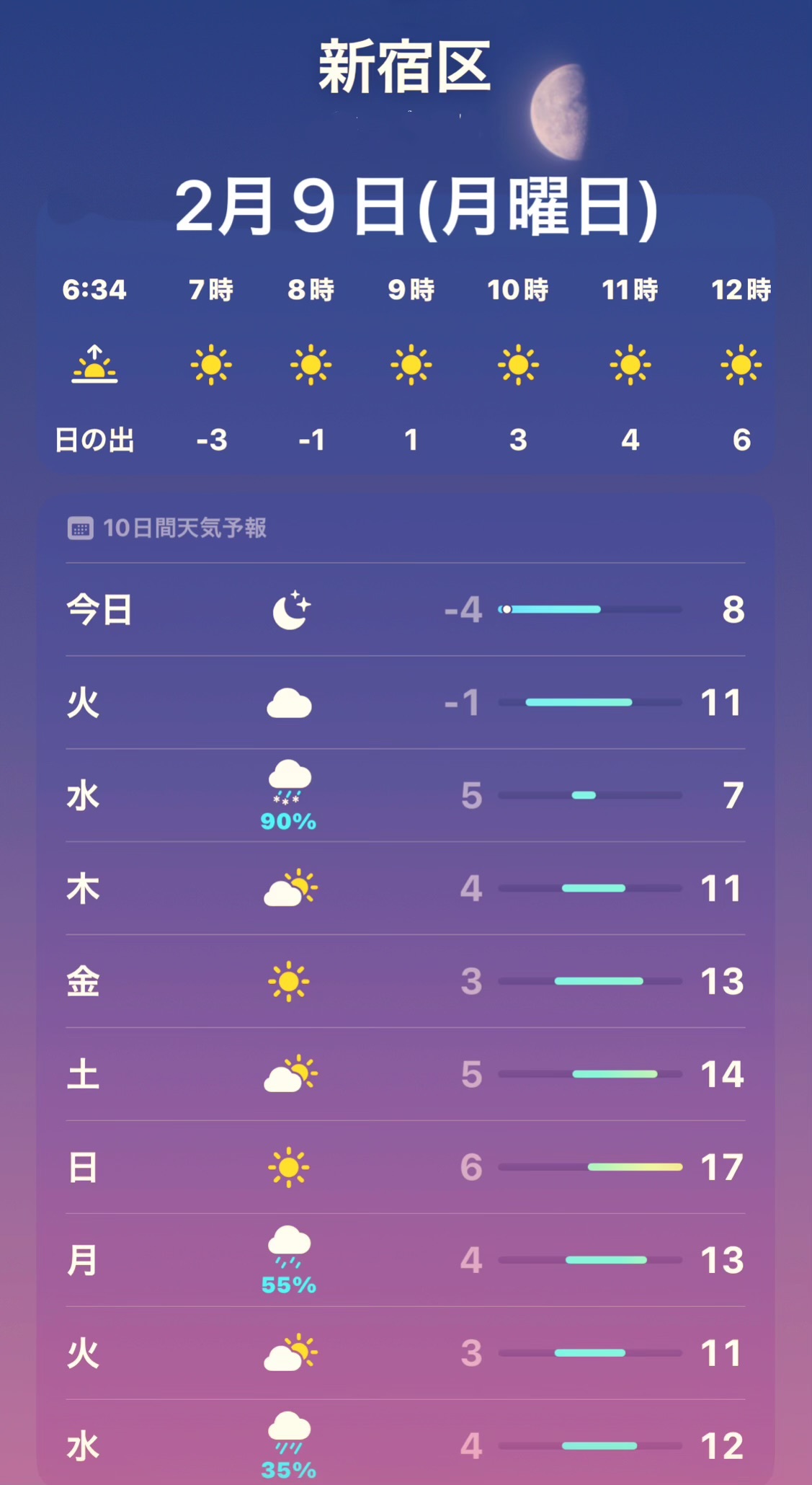Select the partly sunny icon on 木 row

point(290,890)
